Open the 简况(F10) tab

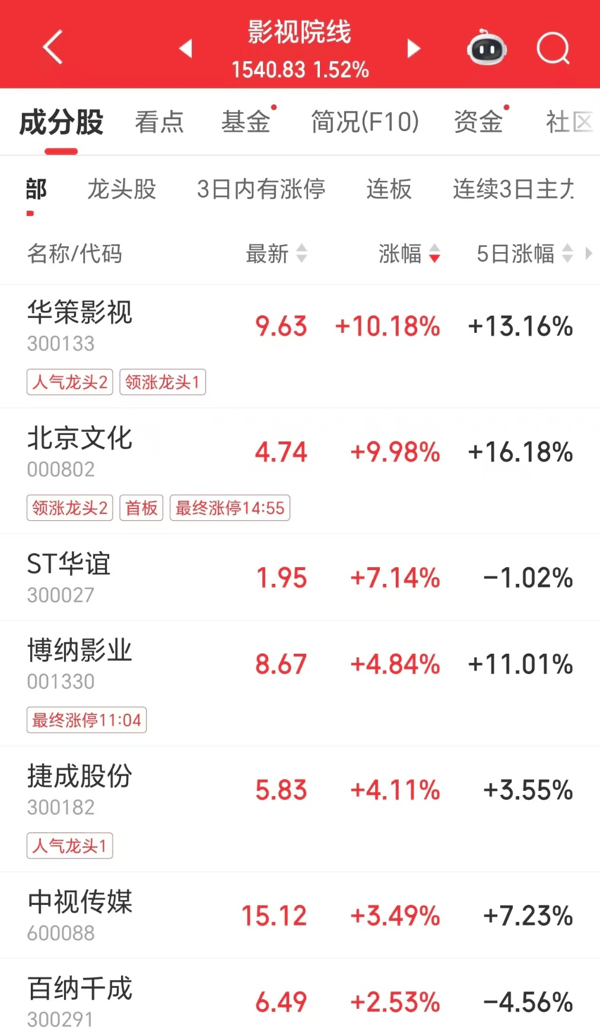point(365,123)
